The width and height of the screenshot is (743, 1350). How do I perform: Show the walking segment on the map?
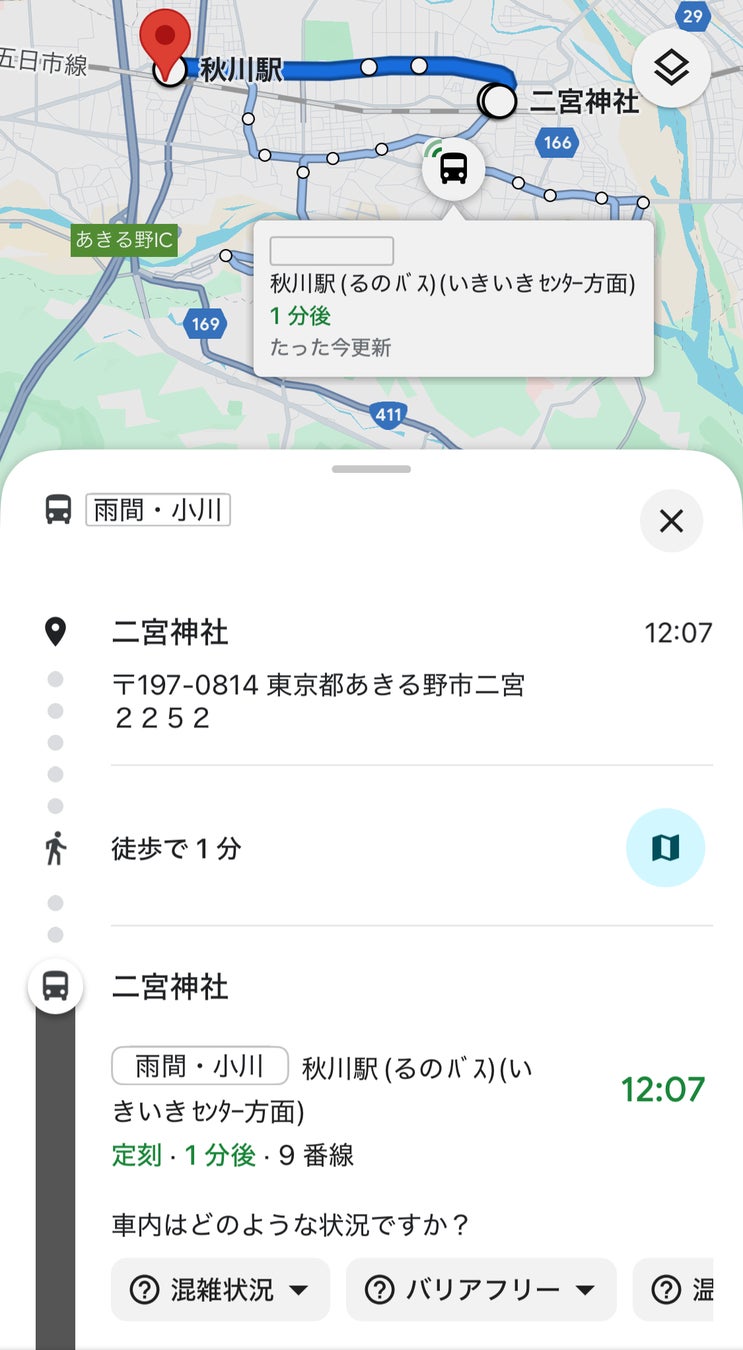[665, 848]
